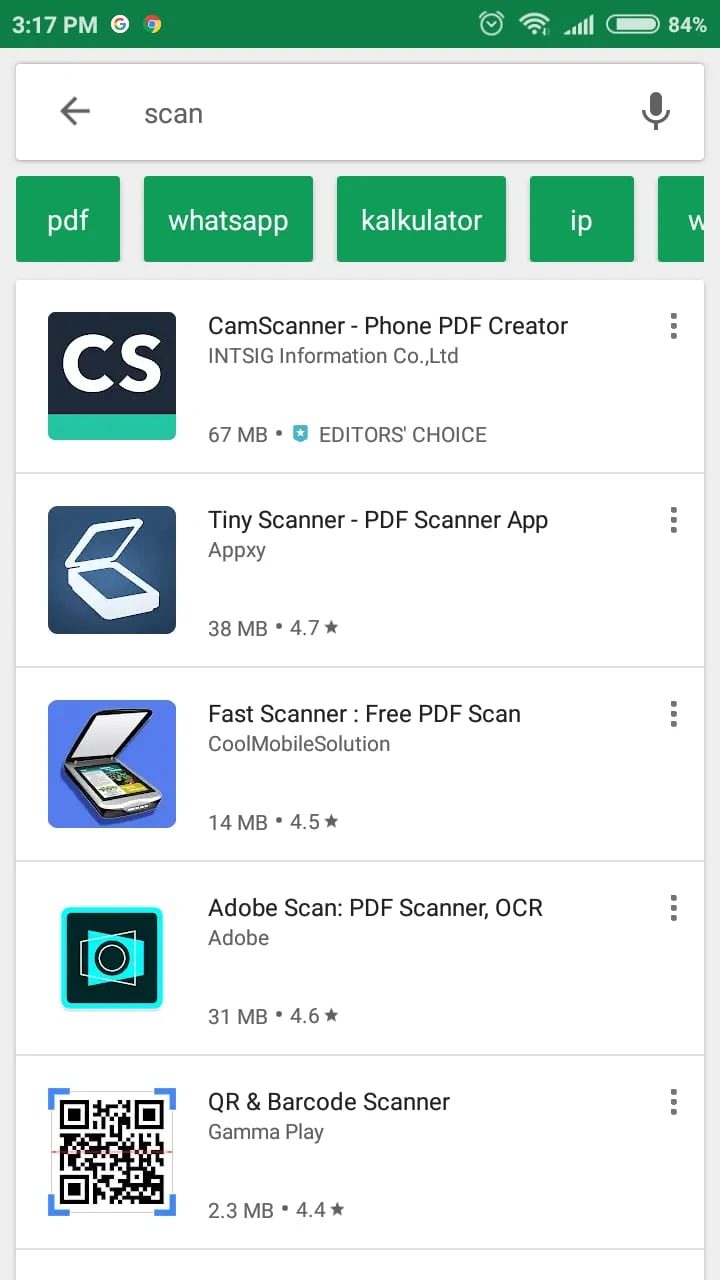Open the overflow menu for CamScanner
The width and height of the screenshot is (720, 1280).
coord(673,326)
